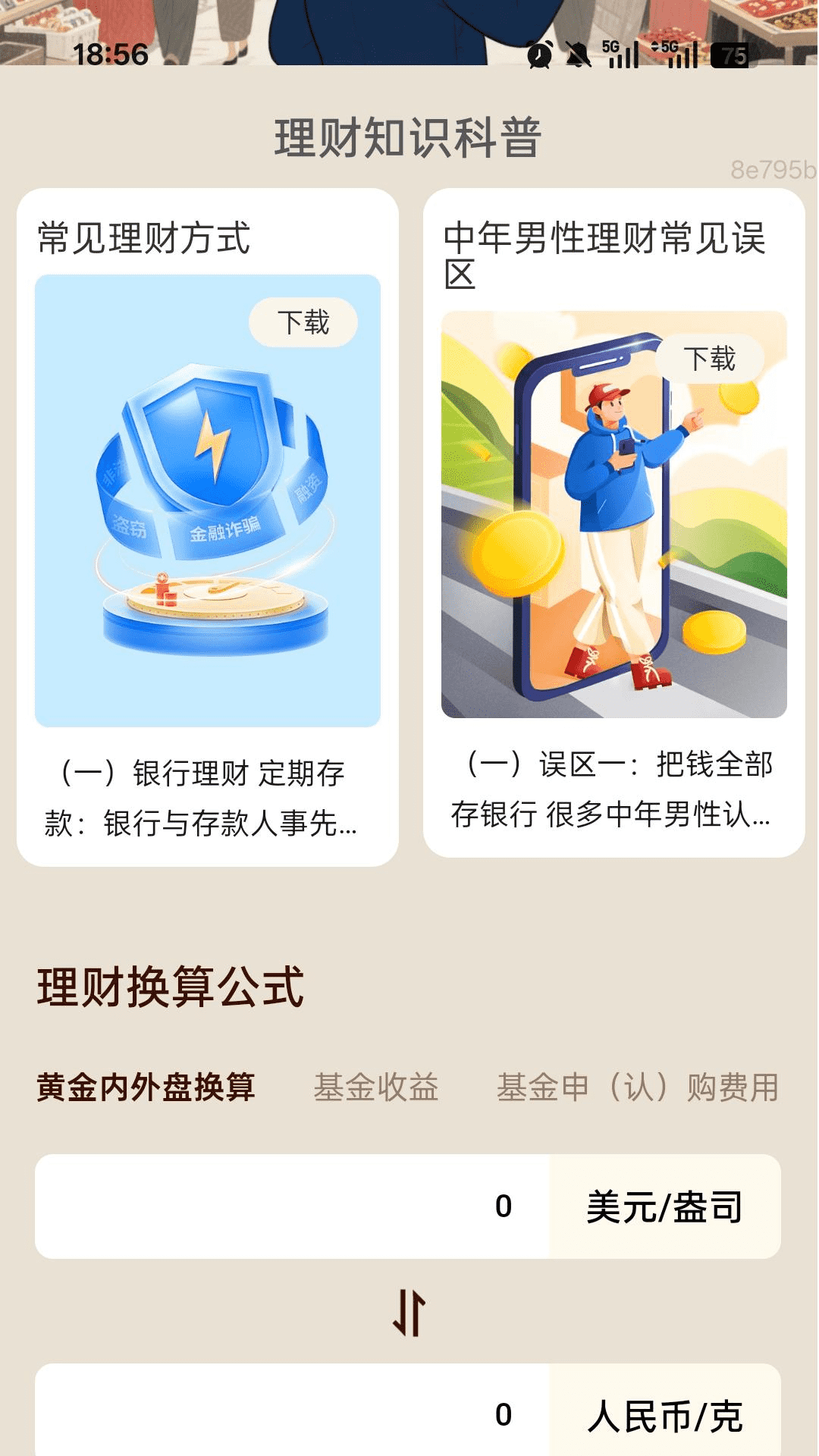Screen dimensions: 819x1456
Task: Tap the muted notifications bell icon
Action: (578, 55)
